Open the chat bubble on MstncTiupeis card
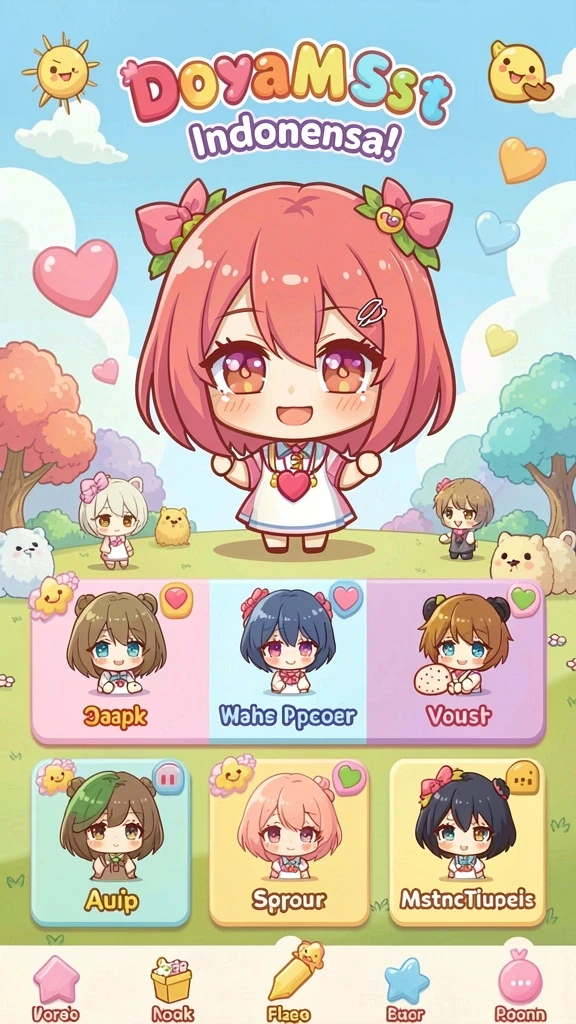This screenshot has height=1024, width=576. click(x=522, y=777)
